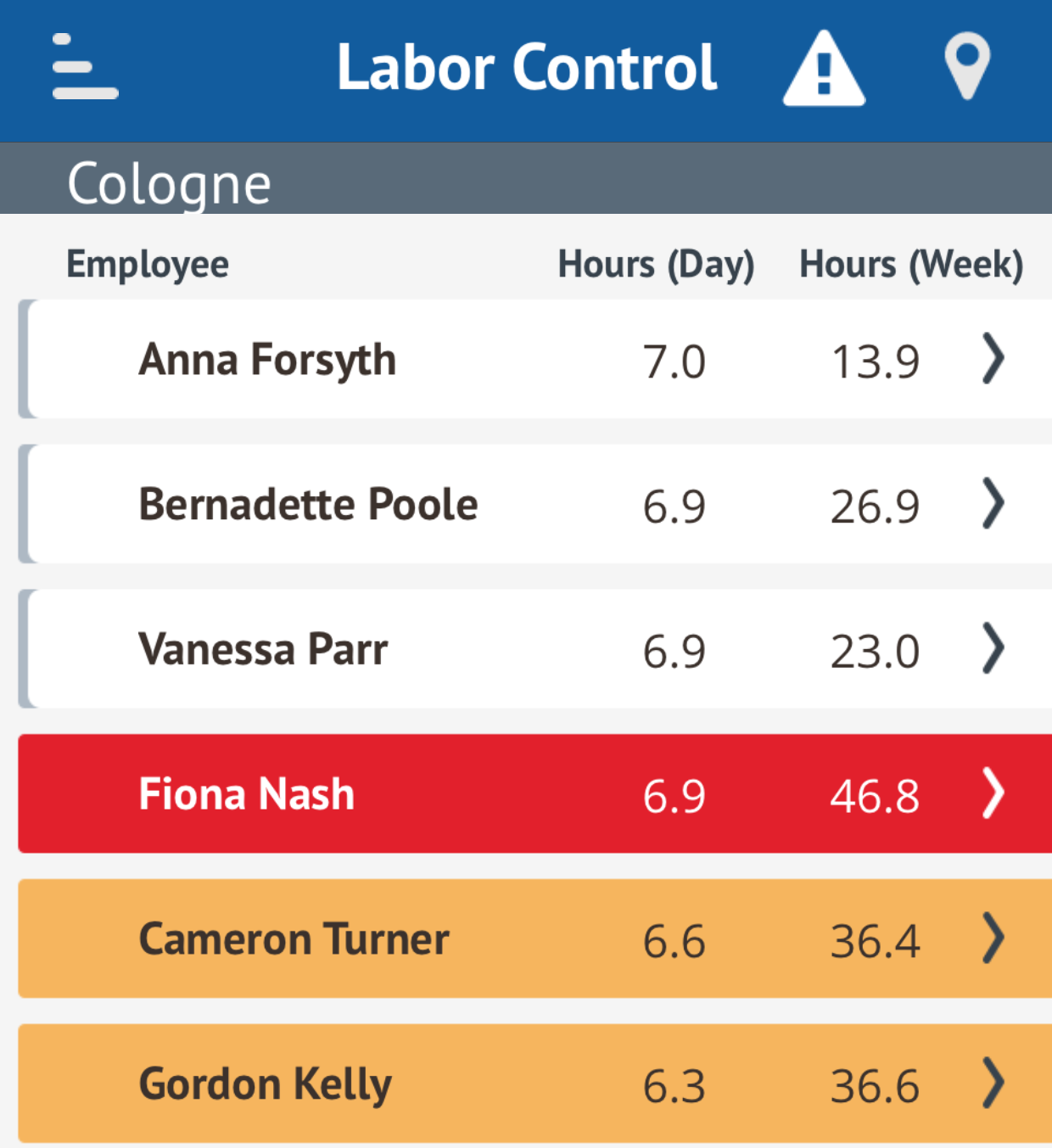Open Bernadette Poole's row

(x=534, y=505)
